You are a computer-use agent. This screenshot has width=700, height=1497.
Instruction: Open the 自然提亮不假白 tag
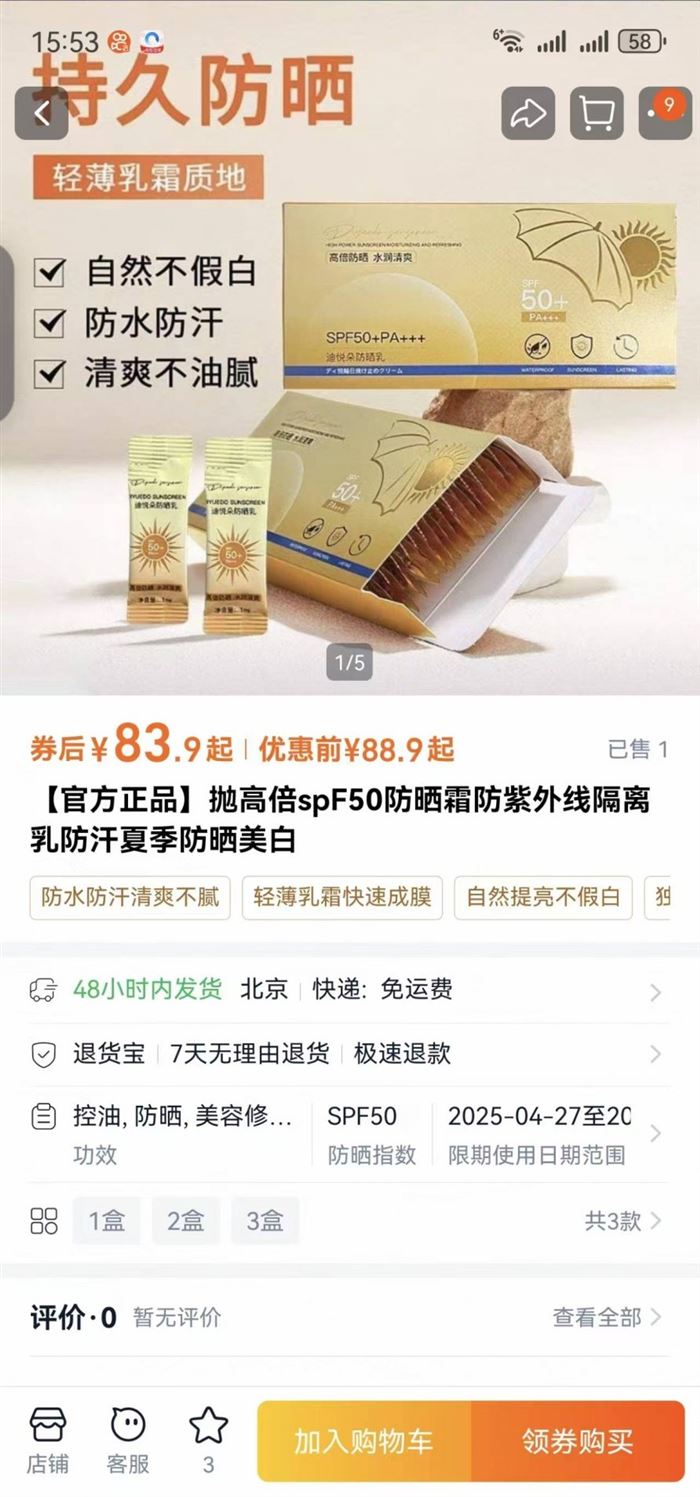543,897
